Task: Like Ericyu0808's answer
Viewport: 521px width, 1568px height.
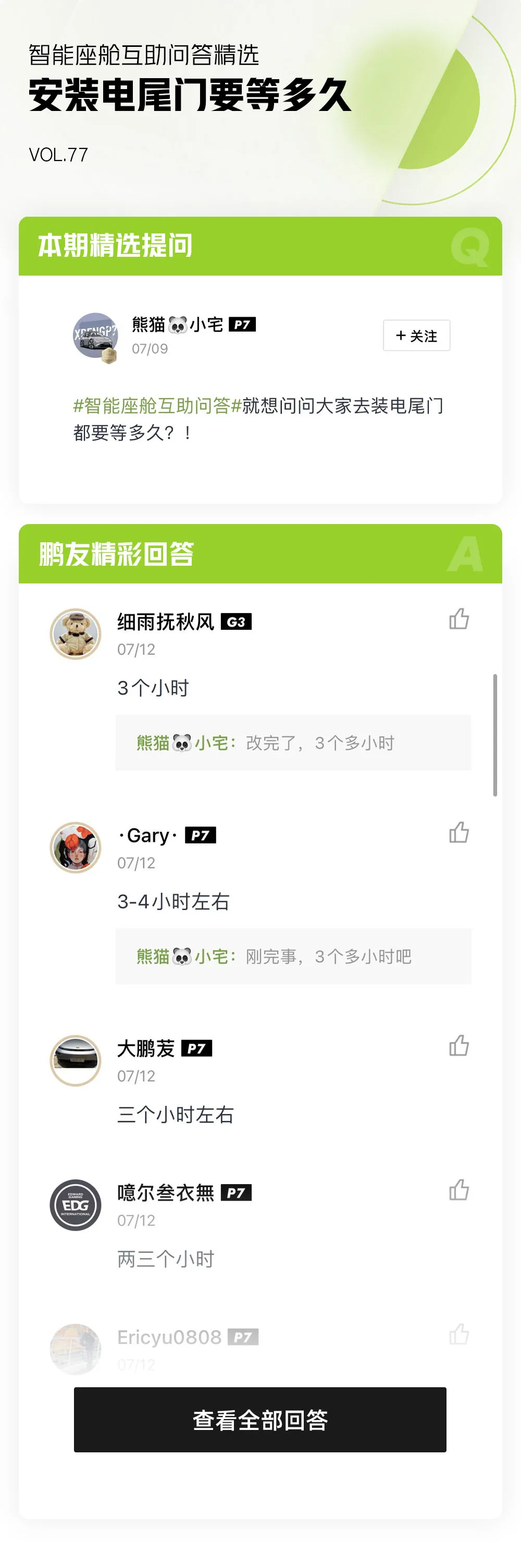Action: pos(459,1334)
